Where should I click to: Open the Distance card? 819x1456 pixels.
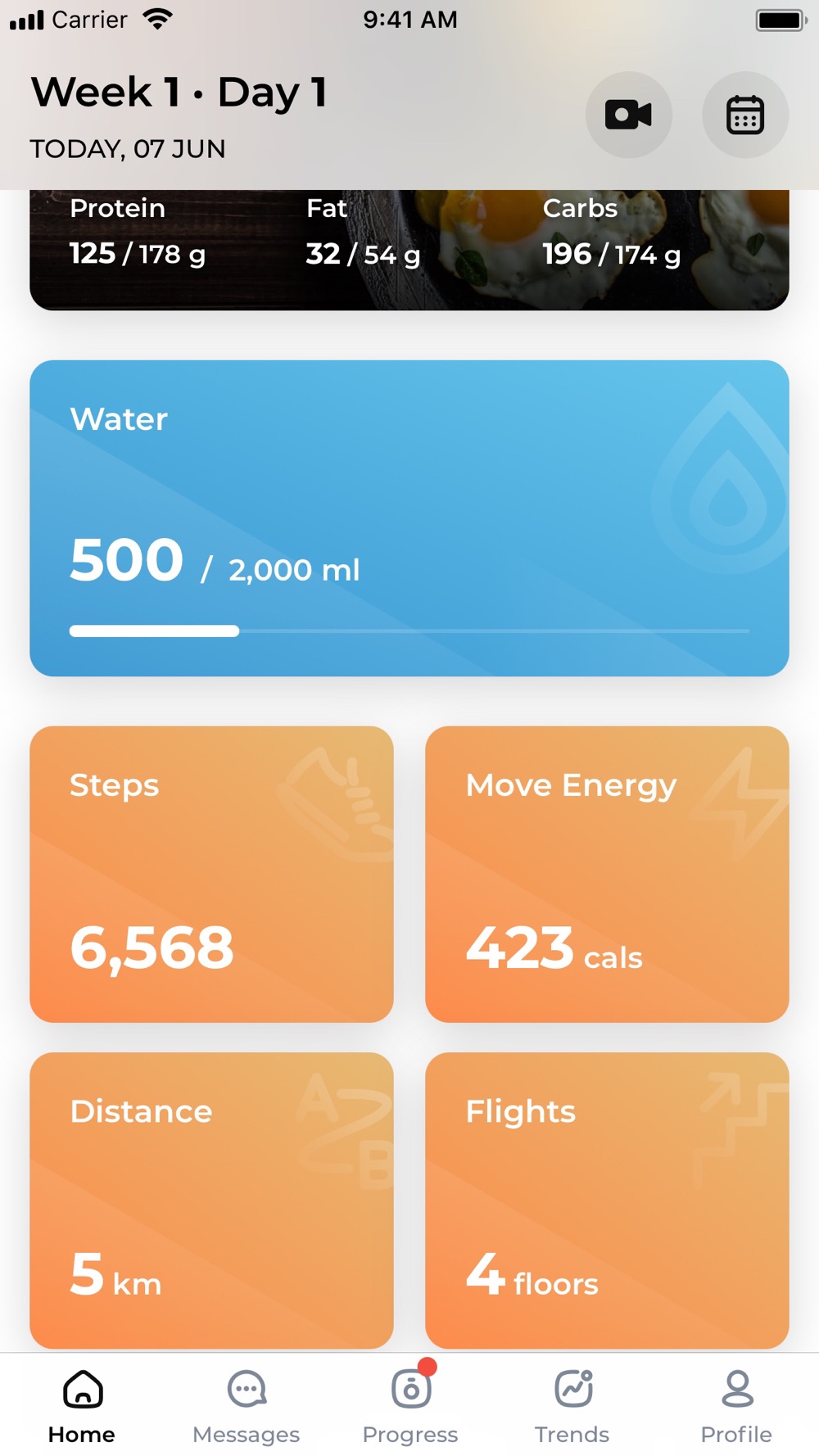[211, 1201]
